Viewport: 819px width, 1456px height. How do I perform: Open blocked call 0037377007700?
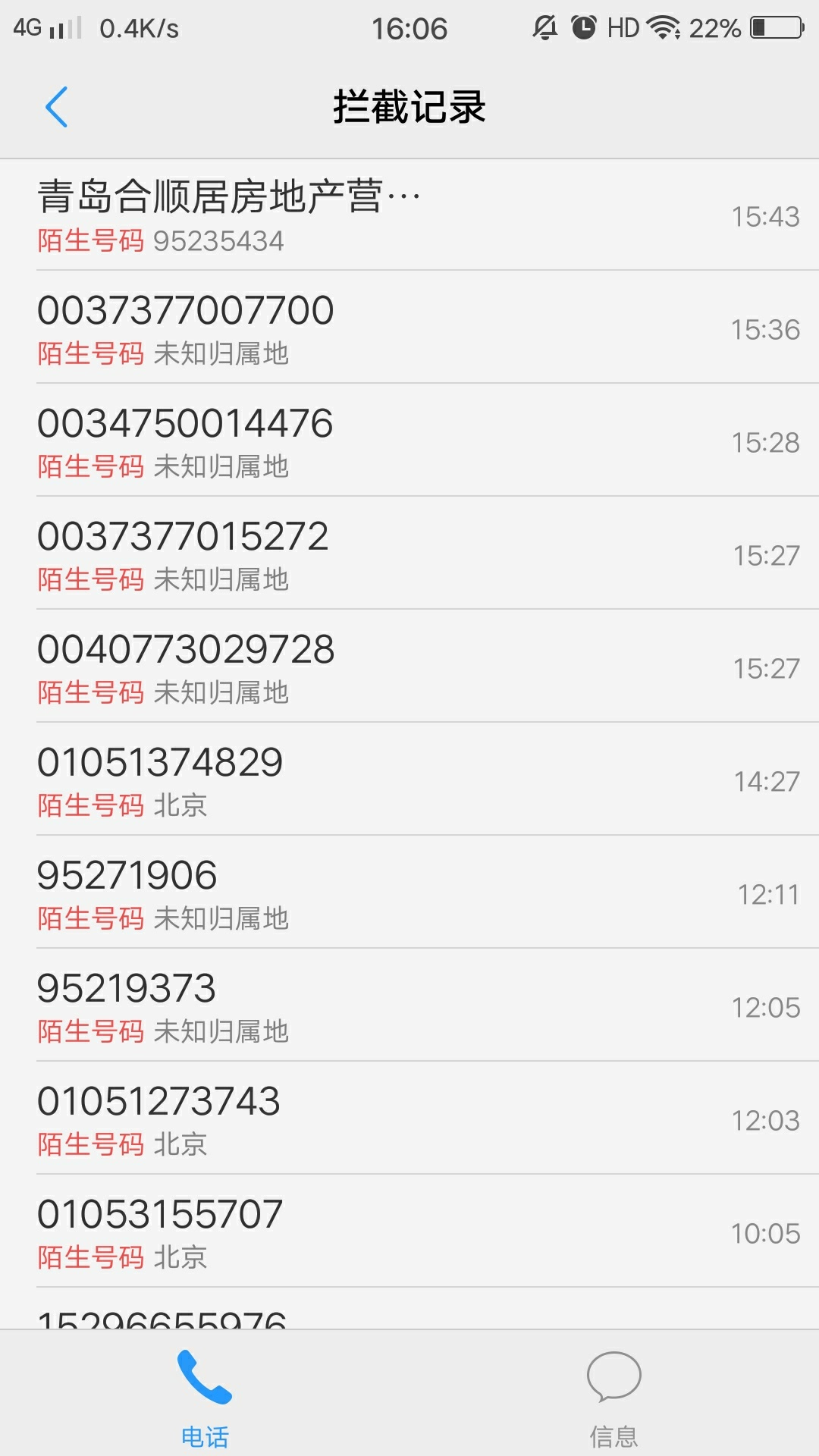409,328
